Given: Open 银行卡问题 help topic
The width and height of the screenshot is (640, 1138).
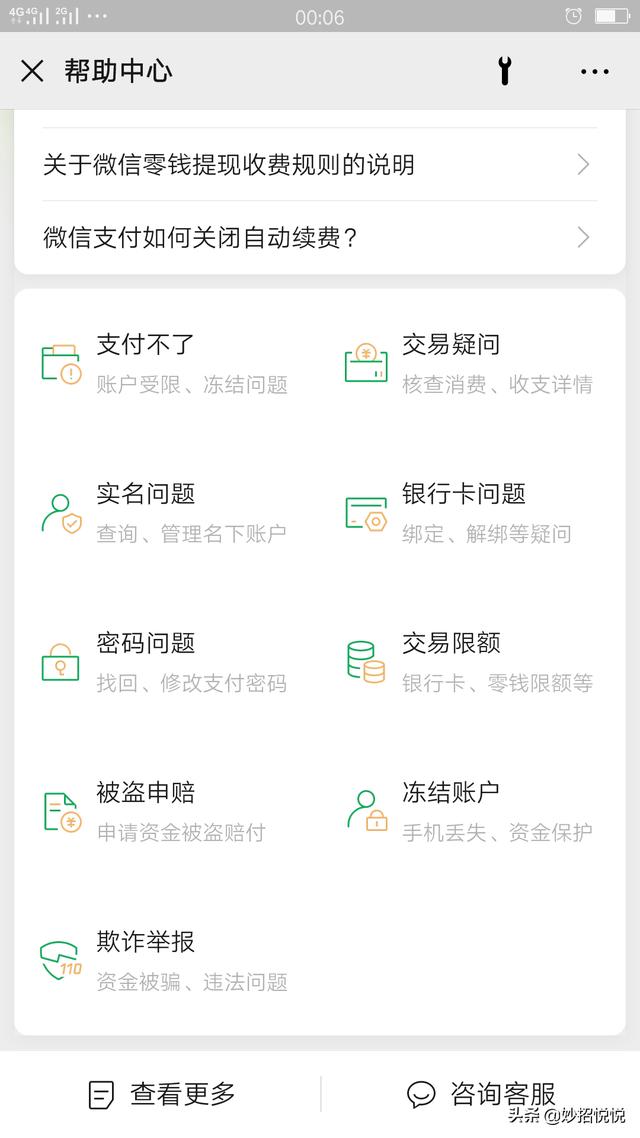Looking at the screenshot, I should point(470,512).
